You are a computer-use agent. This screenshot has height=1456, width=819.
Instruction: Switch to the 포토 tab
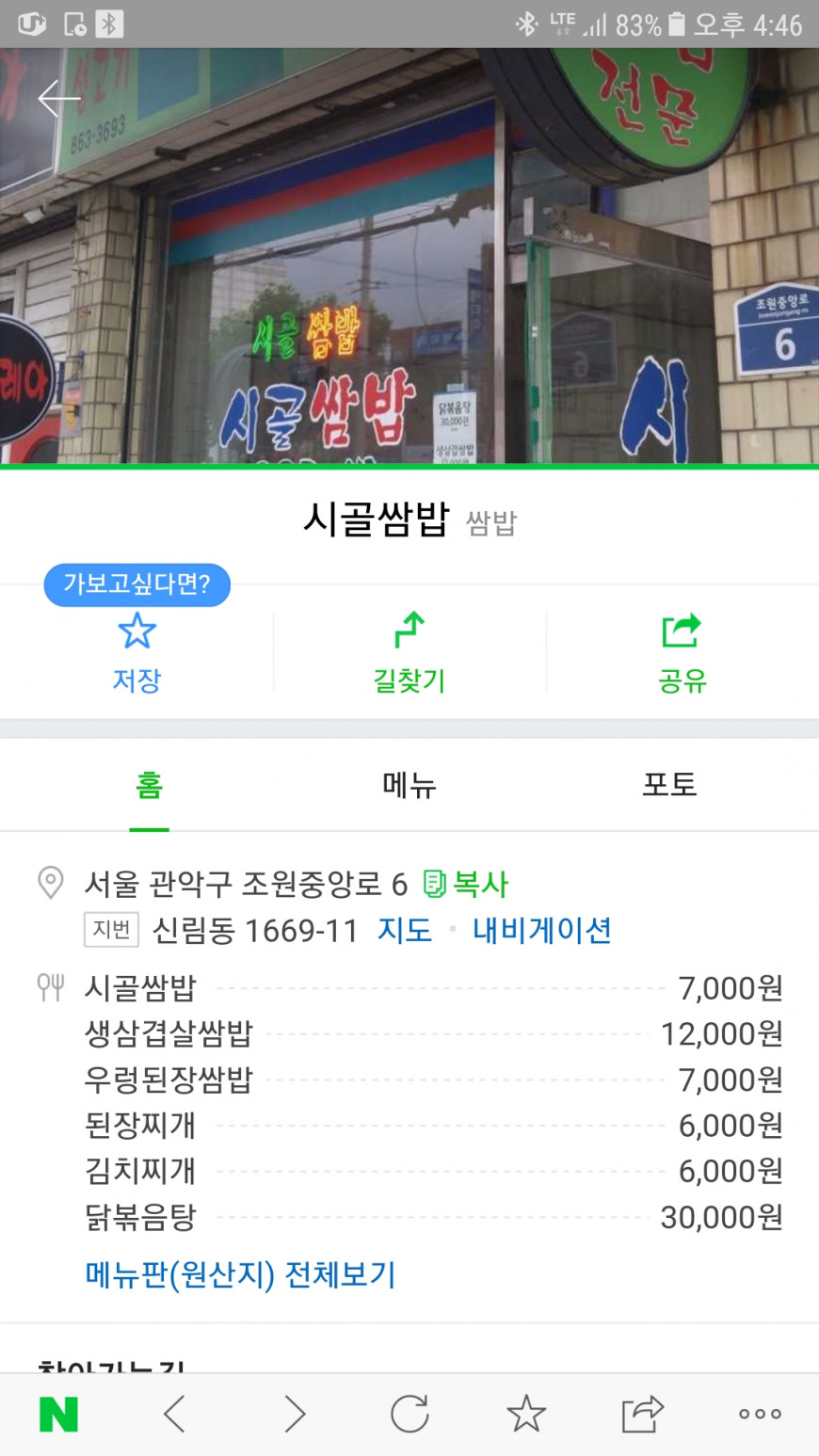(x=669, y=784)
